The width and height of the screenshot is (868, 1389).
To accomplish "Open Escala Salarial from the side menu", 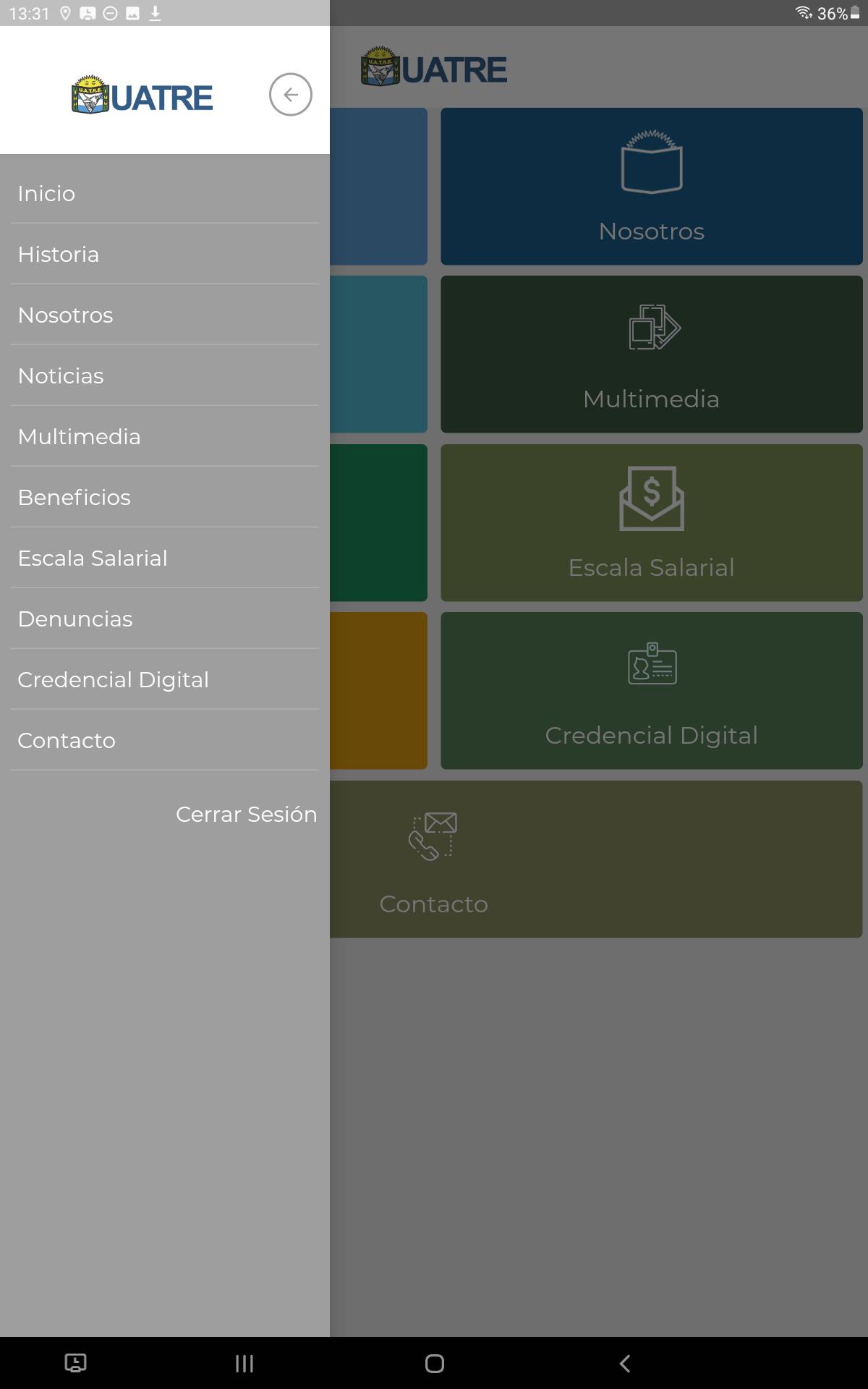I will coord(165,558).
